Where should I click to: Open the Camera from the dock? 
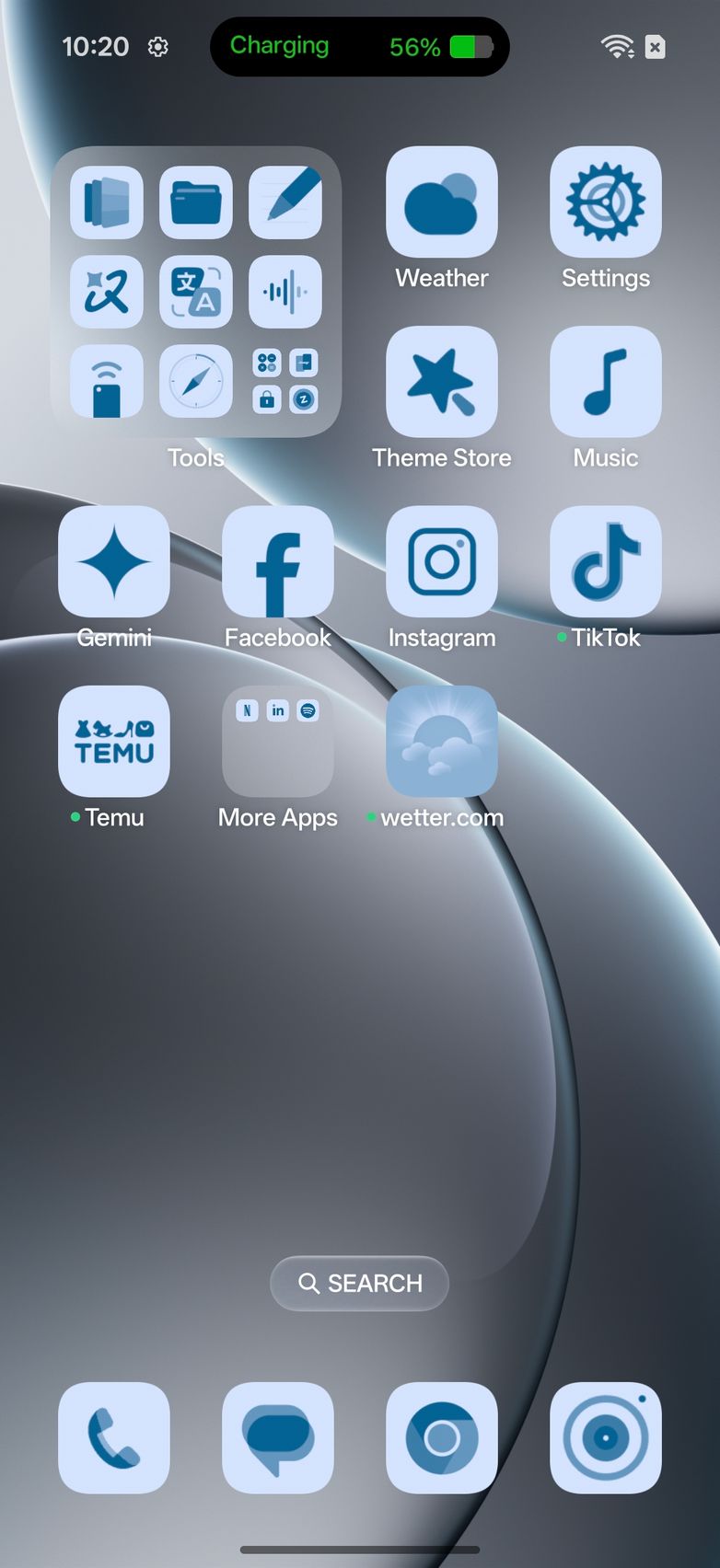point(605,1437)
